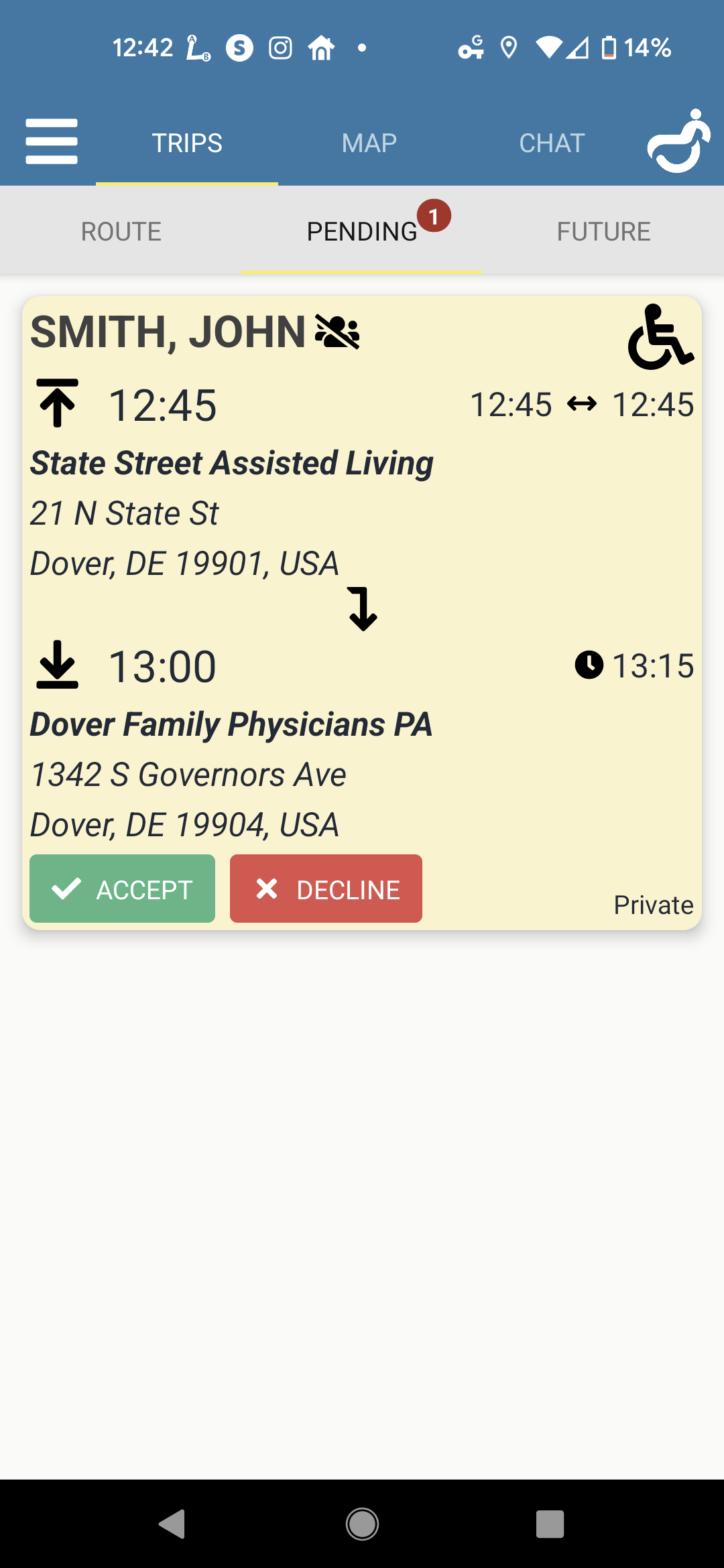The width and height of the screenshot is (724, 1568).
Task: Click the no-attendant icon beside SMITH, JOHN
Action: [338, 332]
